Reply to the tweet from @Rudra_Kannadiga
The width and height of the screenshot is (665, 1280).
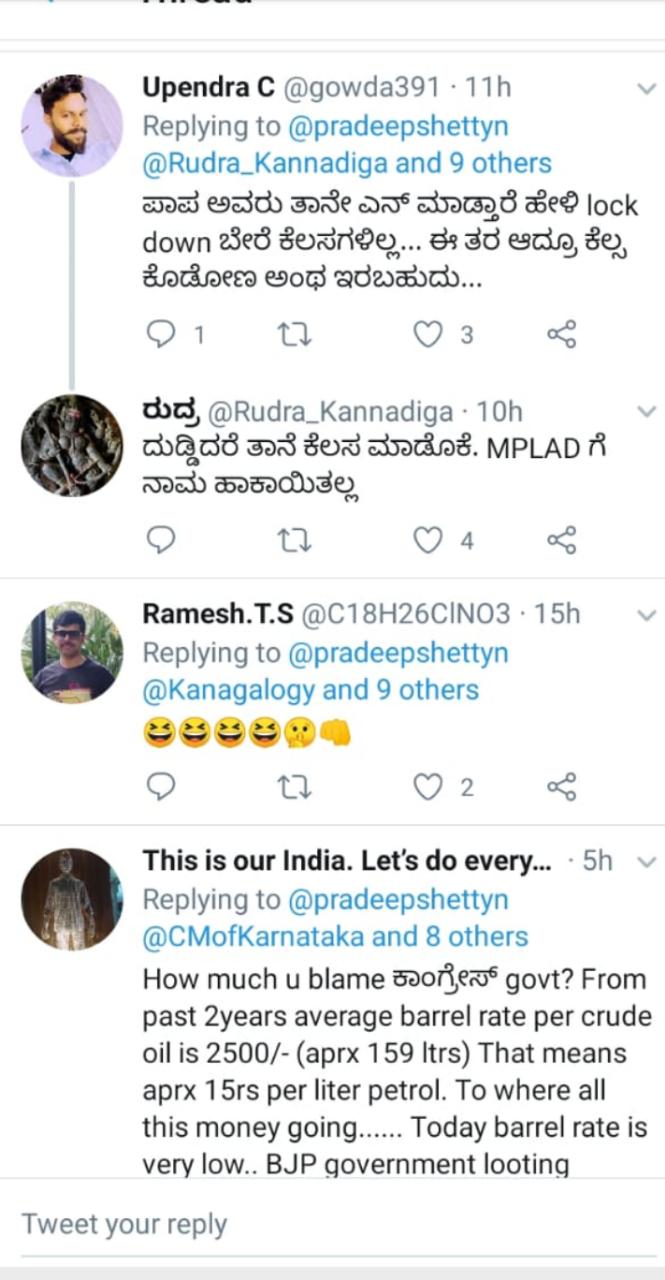pos(160,541)
